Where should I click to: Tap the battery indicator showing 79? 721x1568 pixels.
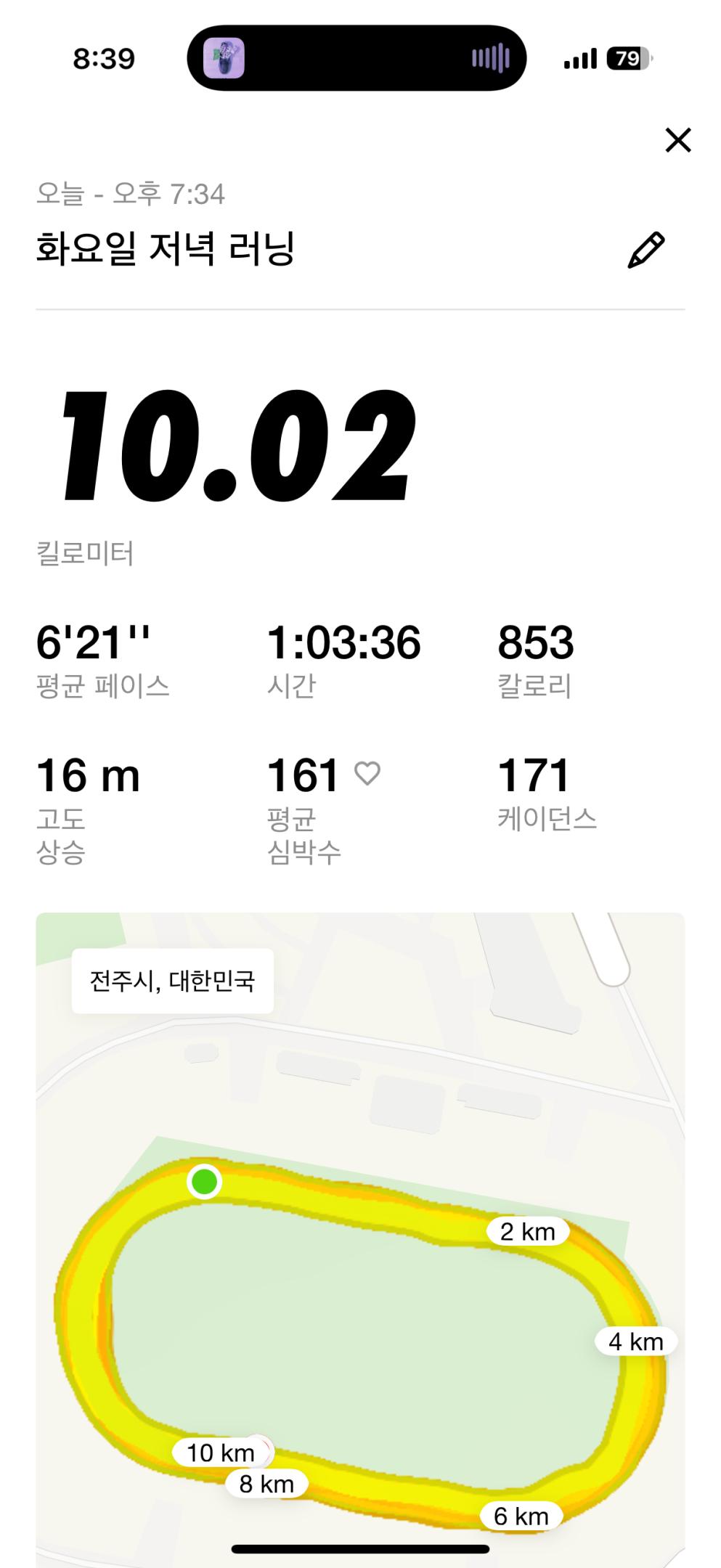[x=627, y=58]
